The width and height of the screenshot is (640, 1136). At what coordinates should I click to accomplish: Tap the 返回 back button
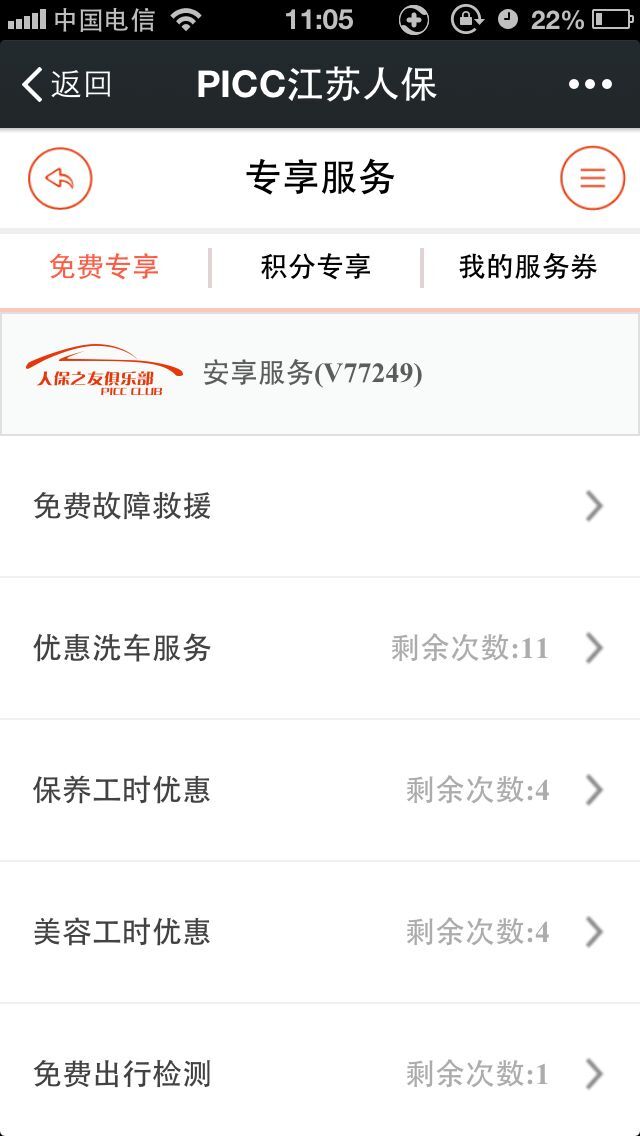67,84
